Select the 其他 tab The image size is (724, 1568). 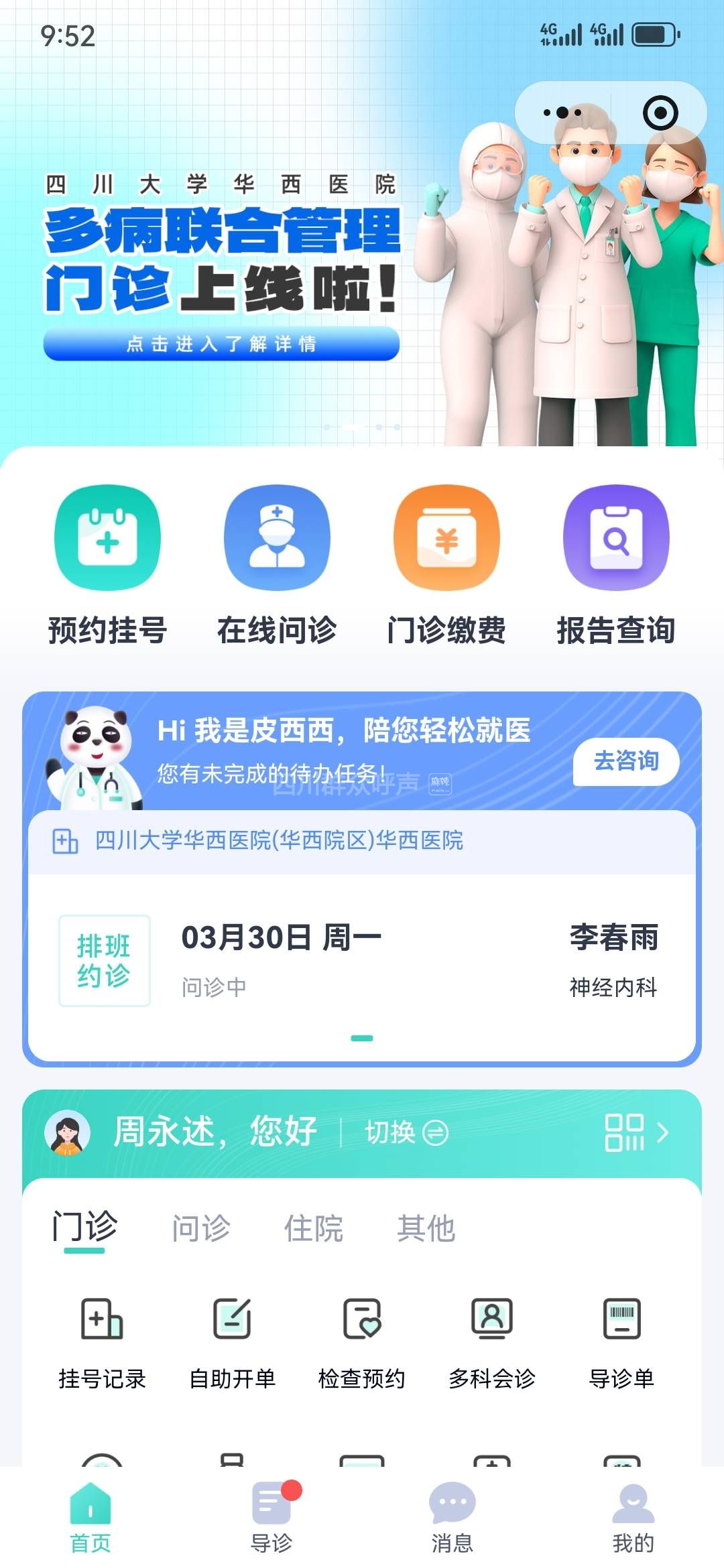(x=426, y=1228)
